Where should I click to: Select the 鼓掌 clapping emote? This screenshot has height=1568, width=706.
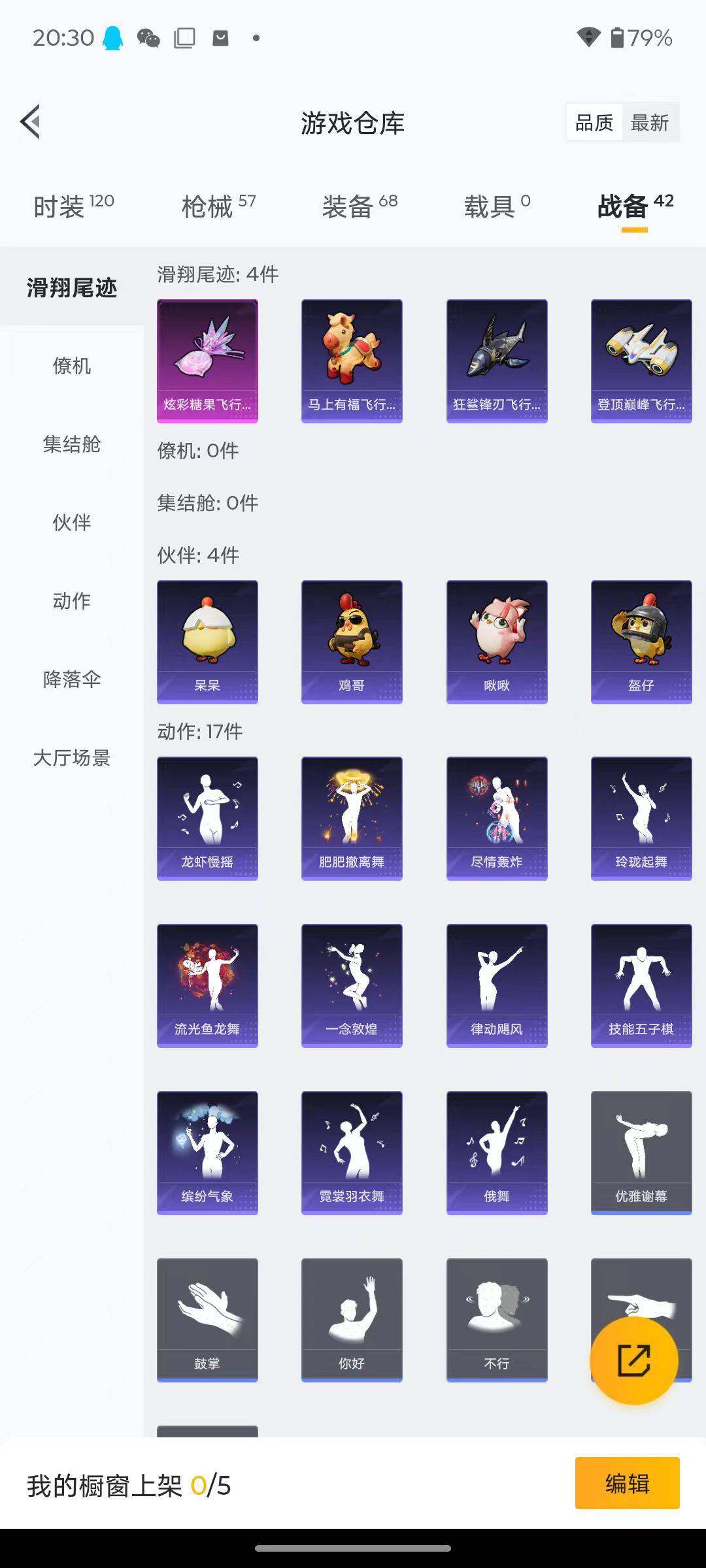point(207,1320)
